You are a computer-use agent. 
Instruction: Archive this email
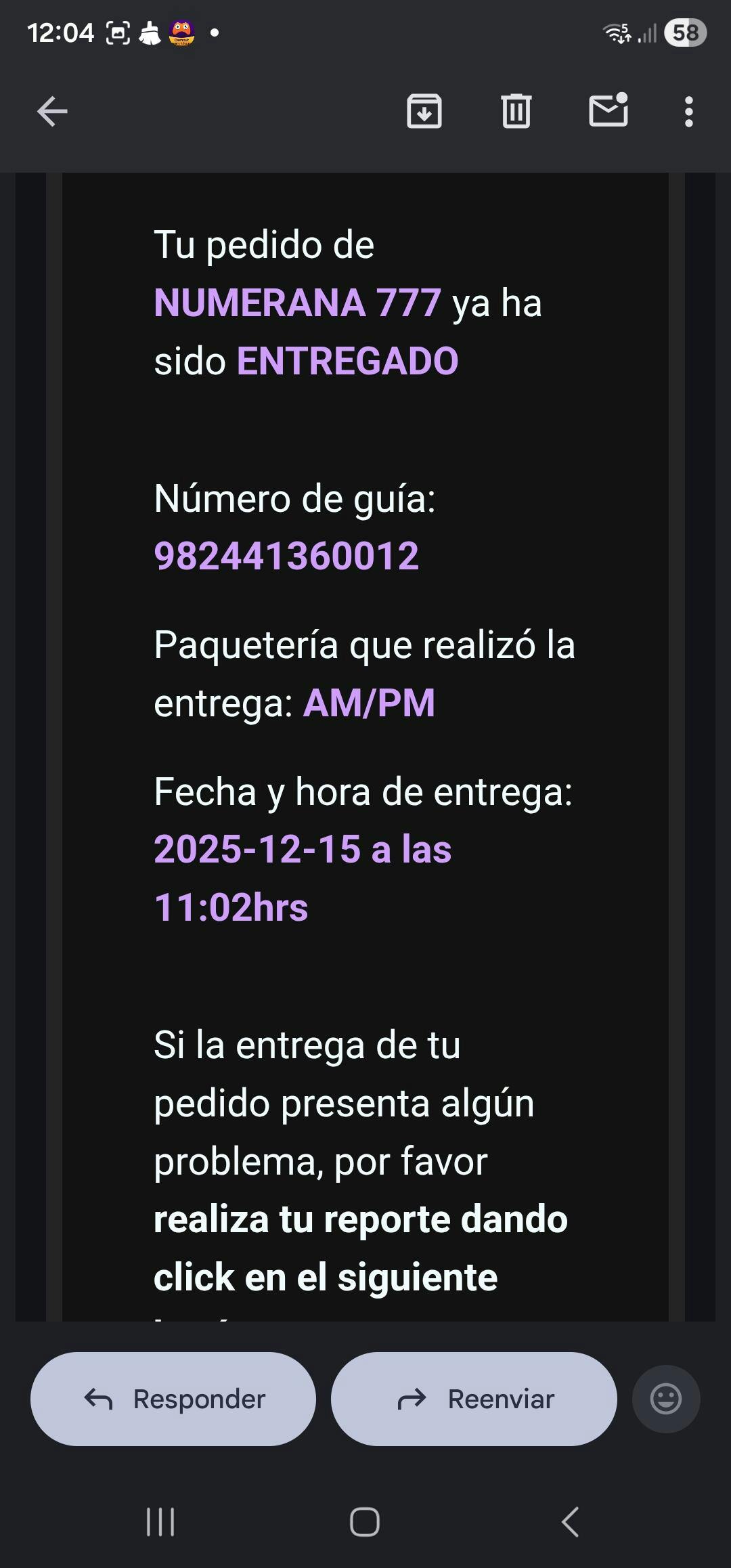tap(424, 112)
